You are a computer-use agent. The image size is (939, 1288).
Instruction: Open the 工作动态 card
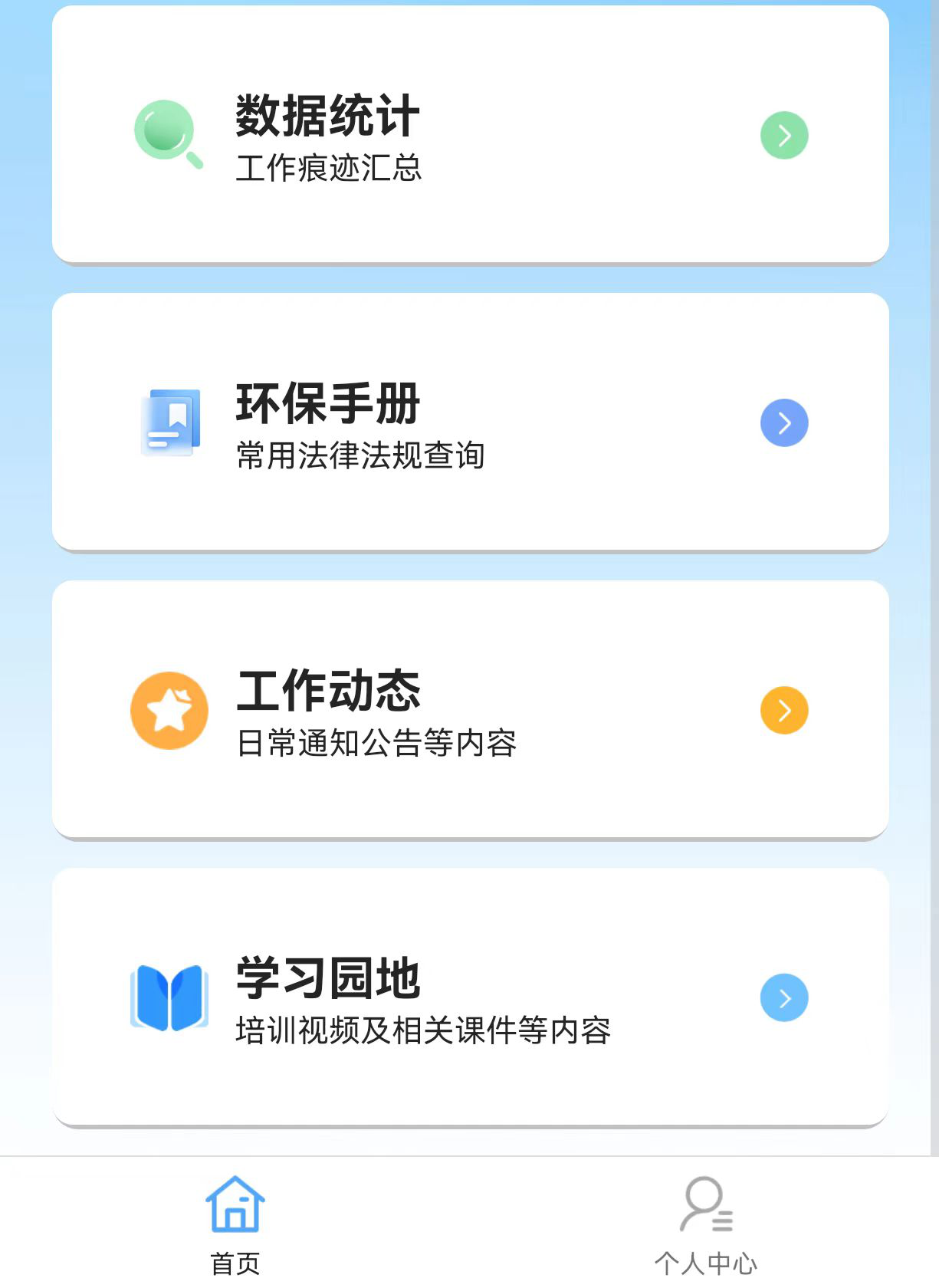[x=469, y=710]
